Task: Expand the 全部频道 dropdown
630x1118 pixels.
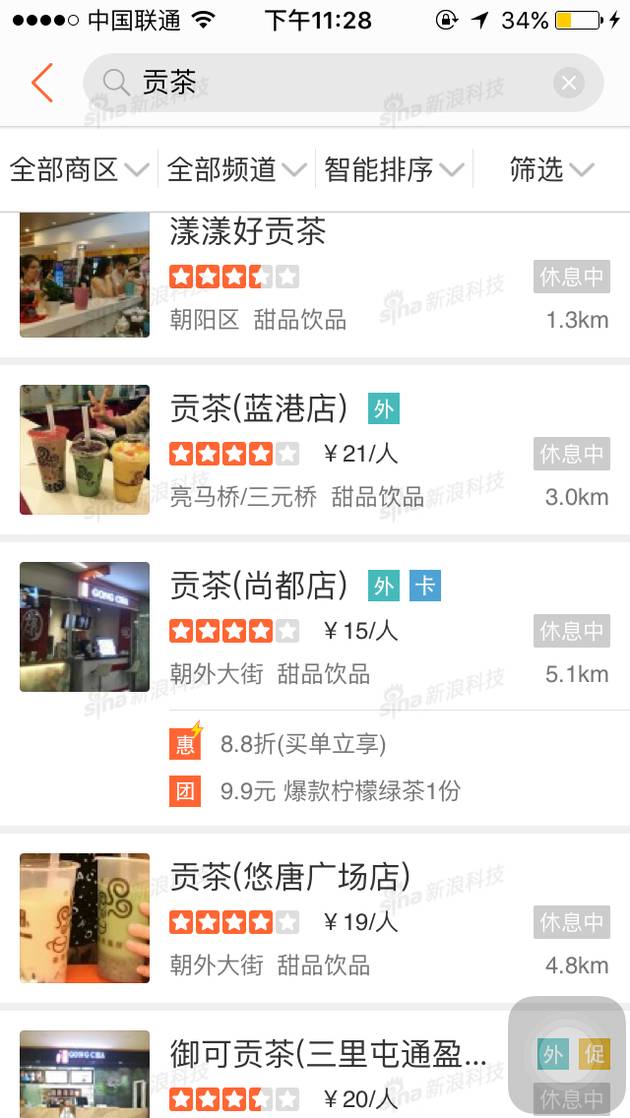Action: point(236,170)
